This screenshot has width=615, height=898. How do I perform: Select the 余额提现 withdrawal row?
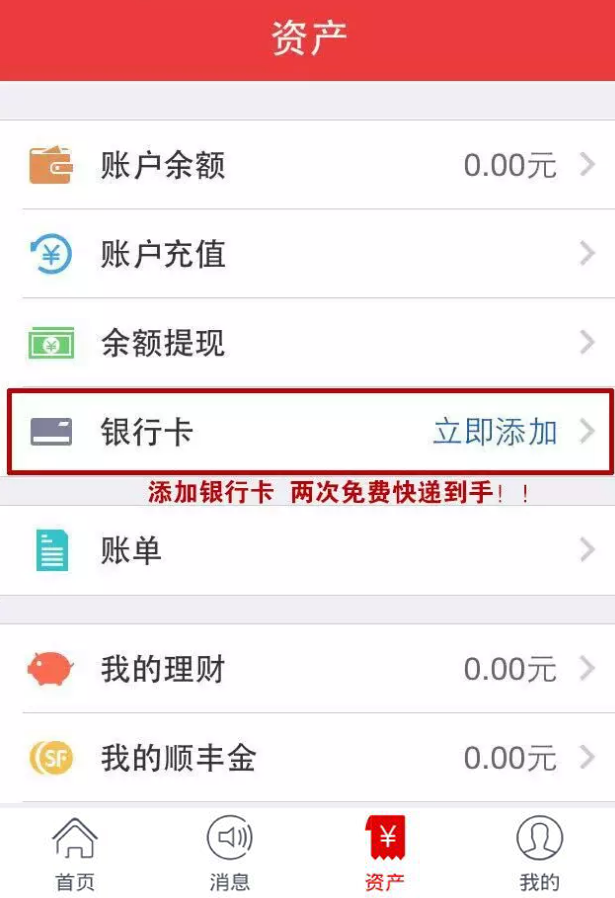(x=307, y=343)
